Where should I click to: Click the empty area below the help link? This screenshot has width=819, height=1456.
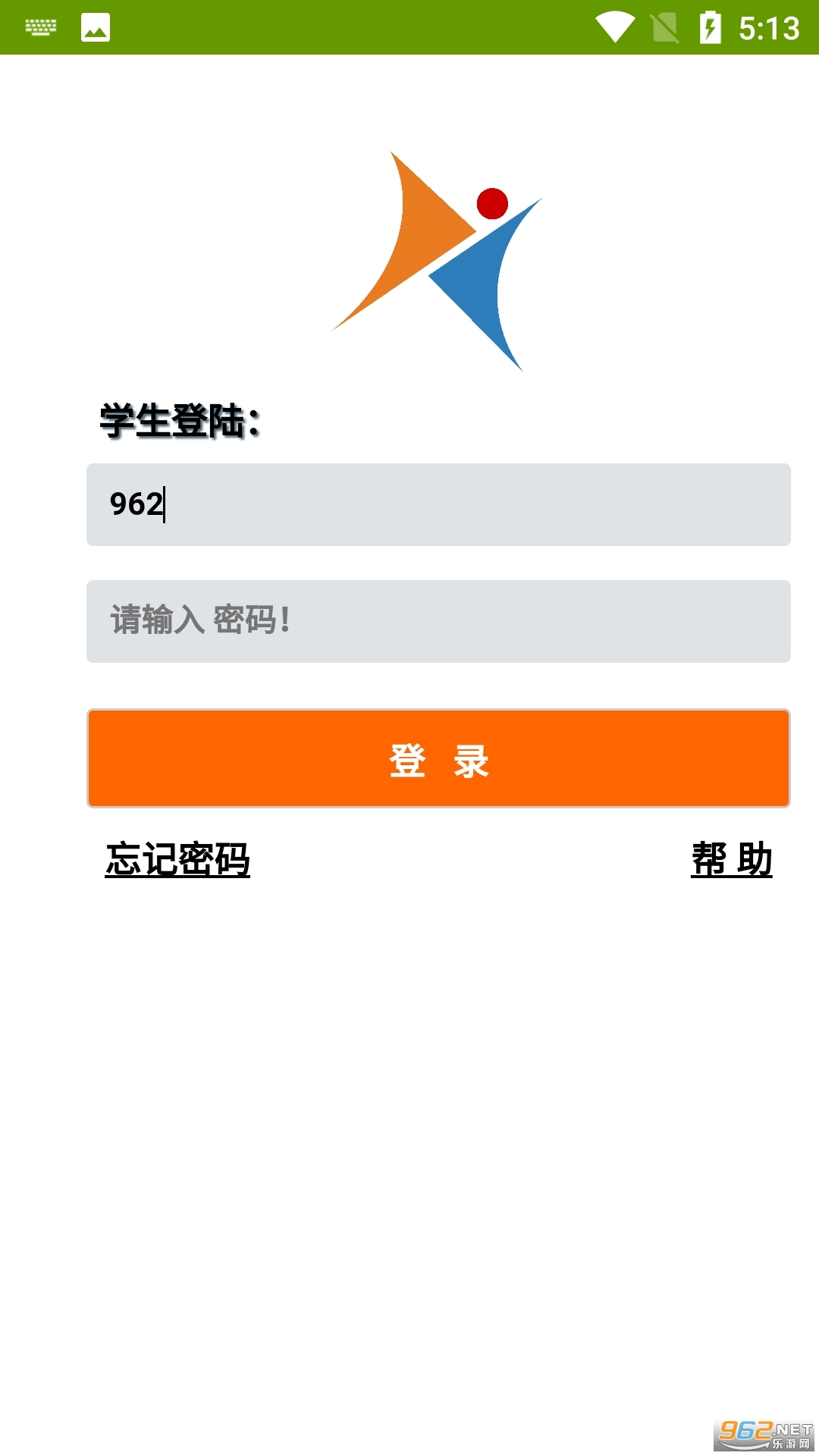pos(409,1100)
